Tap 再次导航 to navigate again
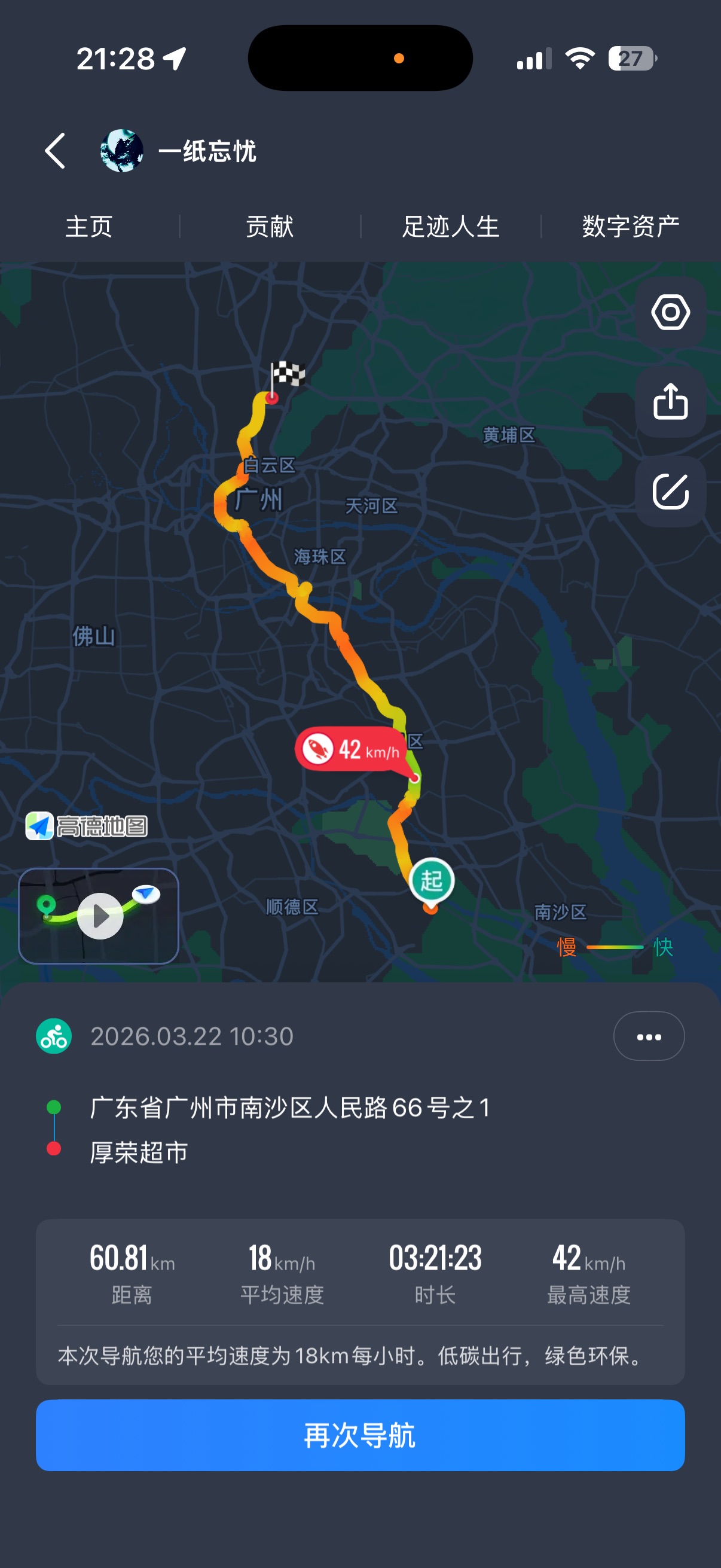Screen dimensions: 721x1568 (360, 1435)
